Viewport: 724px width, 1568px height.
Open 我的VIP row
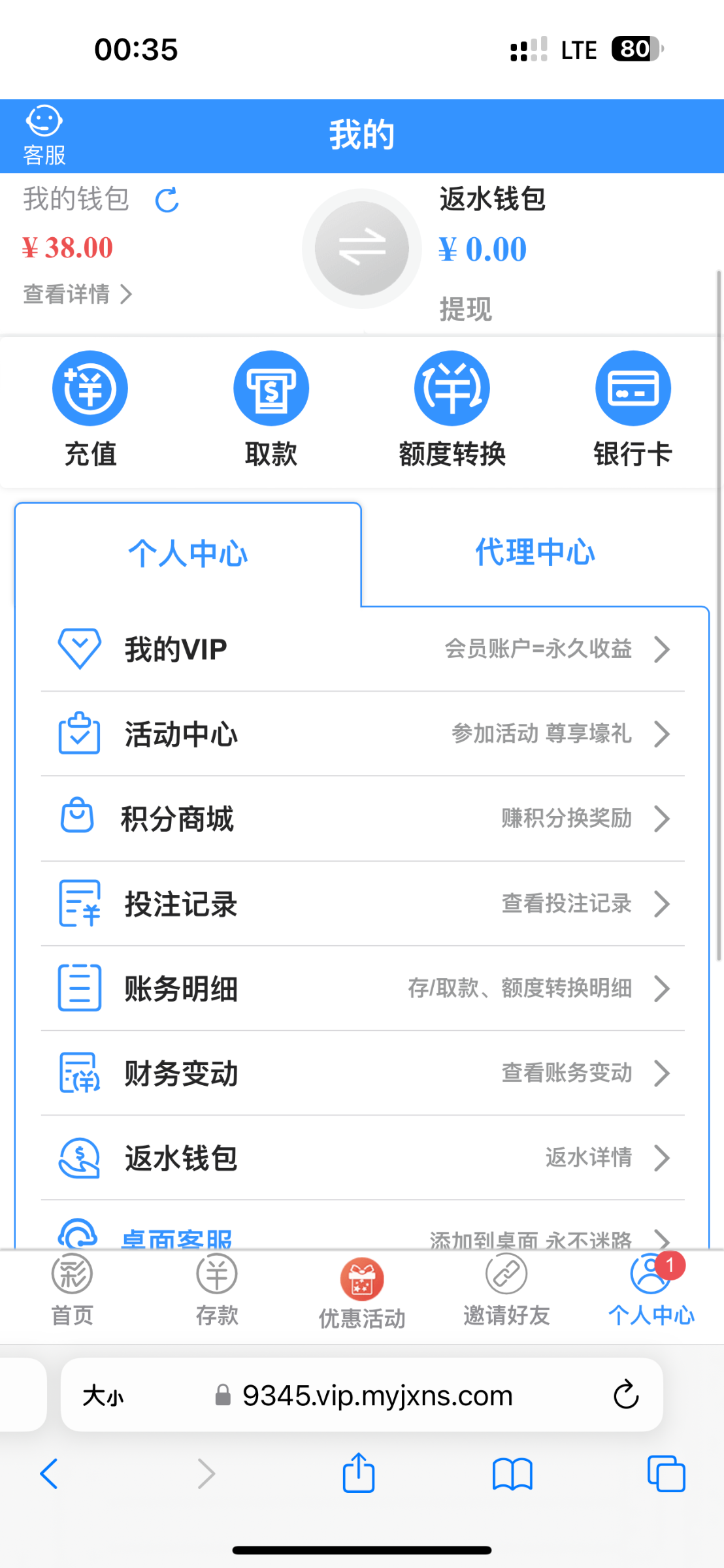[x=363, y=649]
